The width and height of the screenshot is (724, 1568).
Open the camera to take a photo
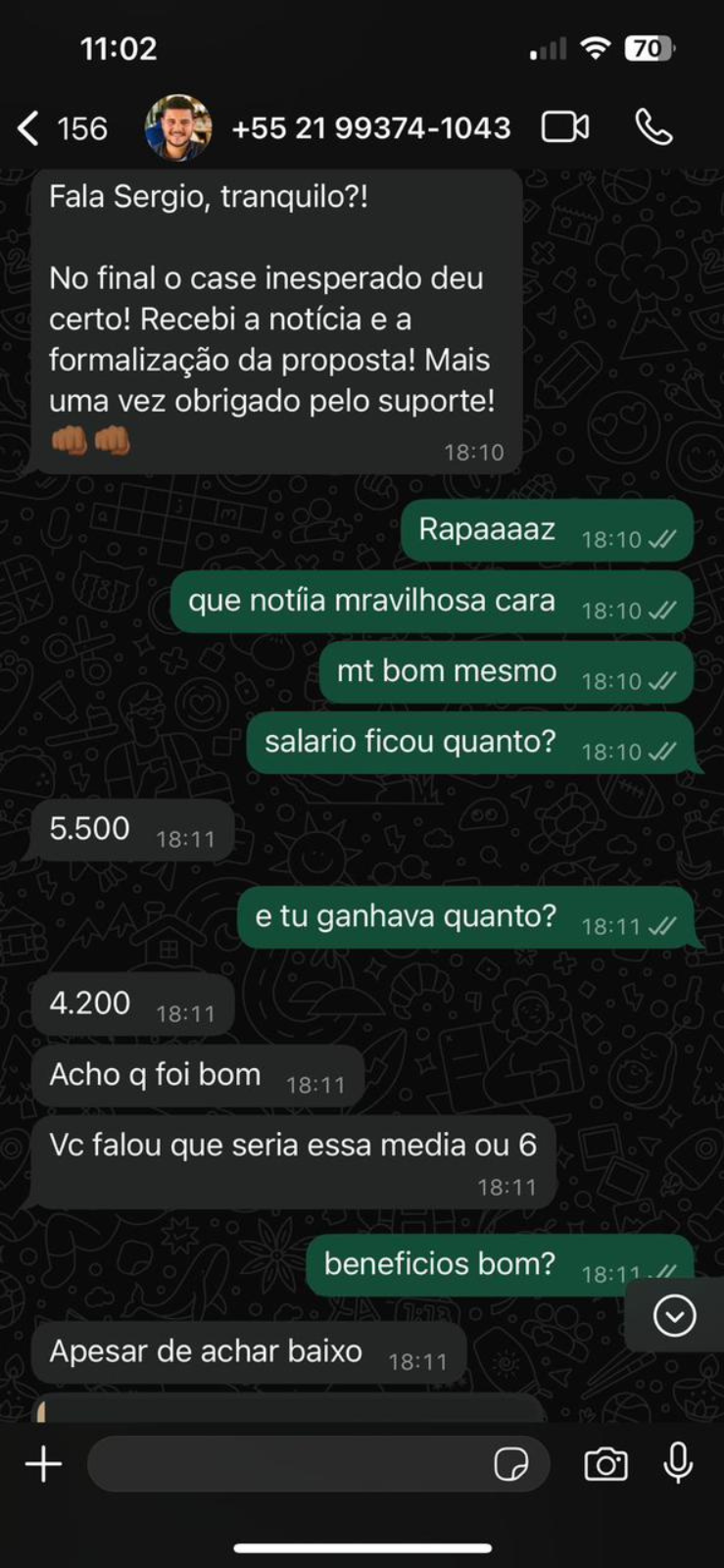(606, 1463)
